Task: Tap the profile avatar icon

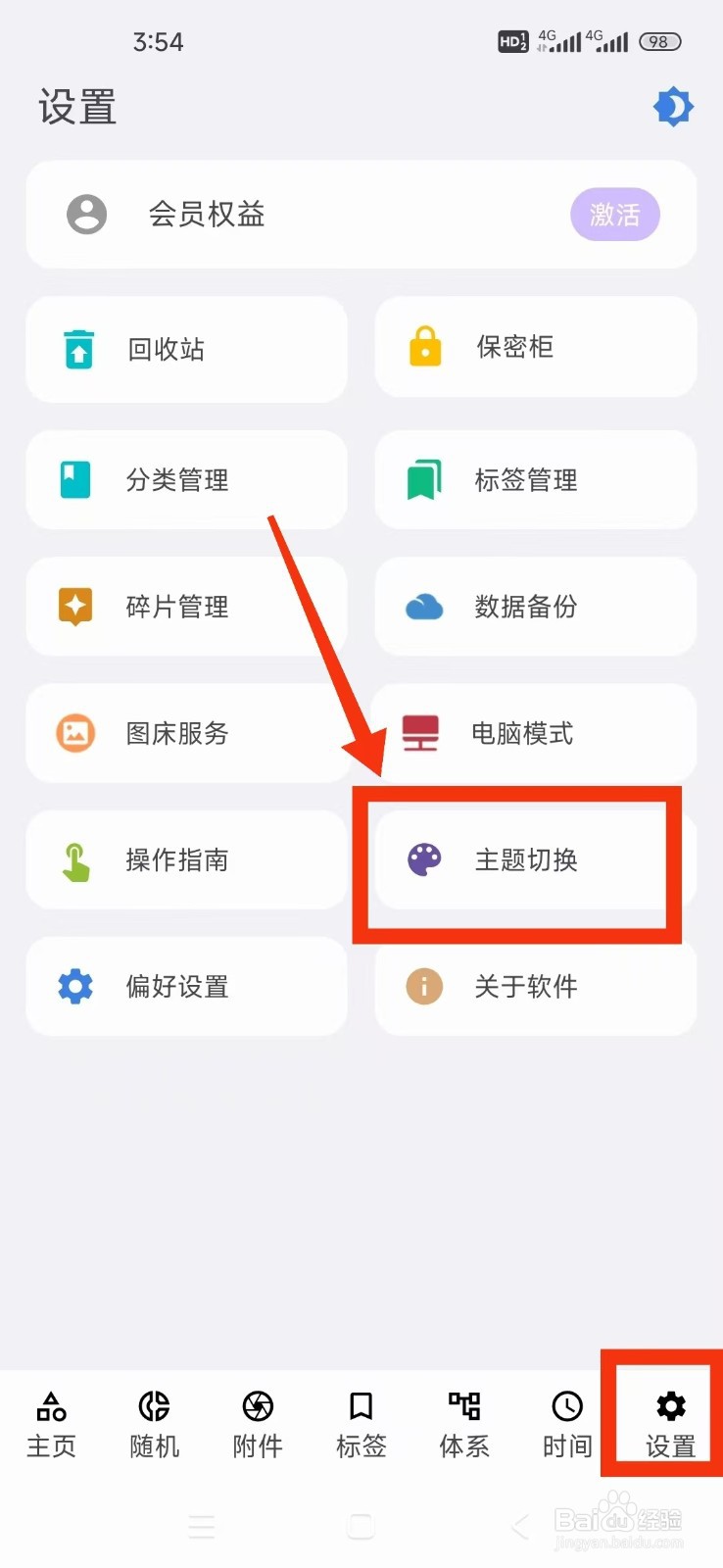Action: 87,215
